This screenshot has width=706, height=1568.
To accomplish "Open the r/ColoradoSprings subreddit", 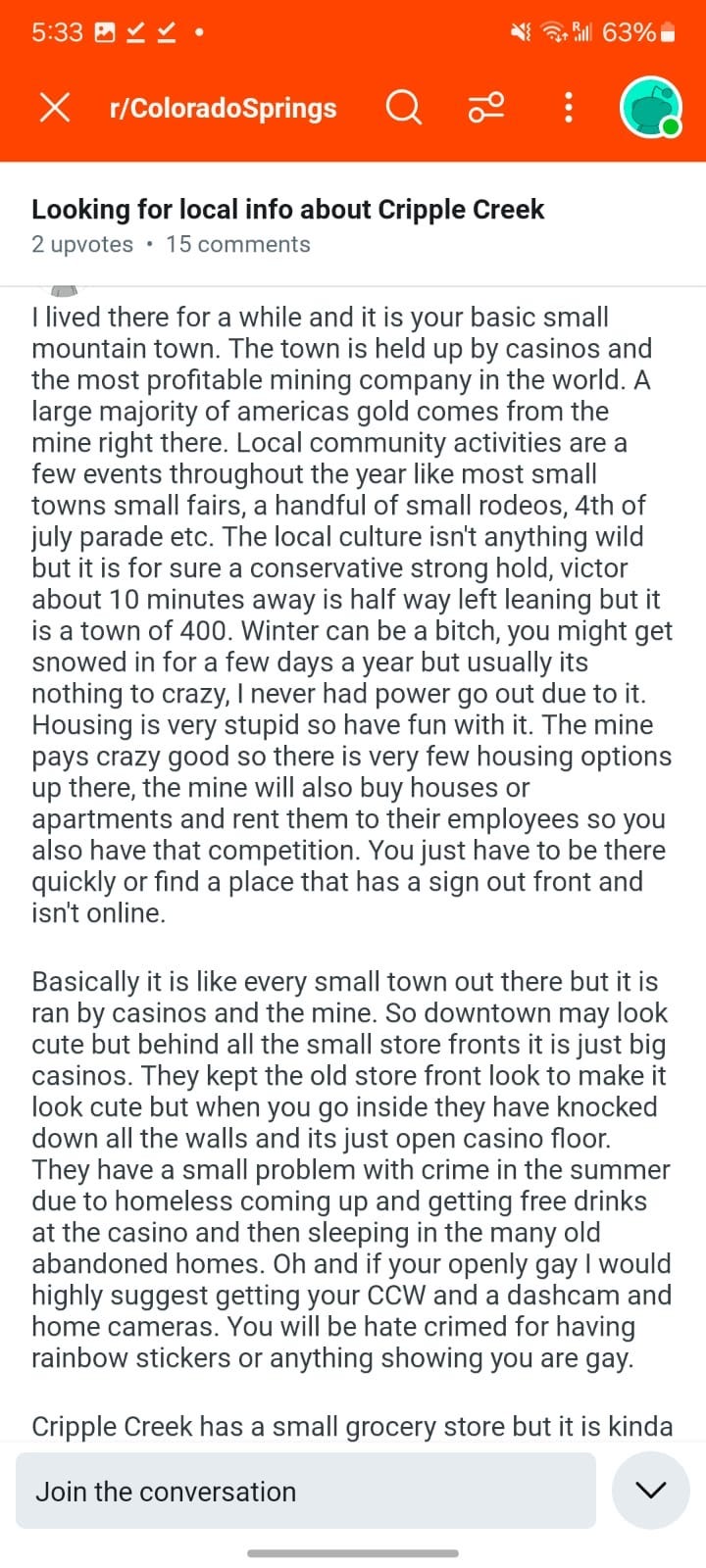I will pyautogui.click(x=223, y=108).
